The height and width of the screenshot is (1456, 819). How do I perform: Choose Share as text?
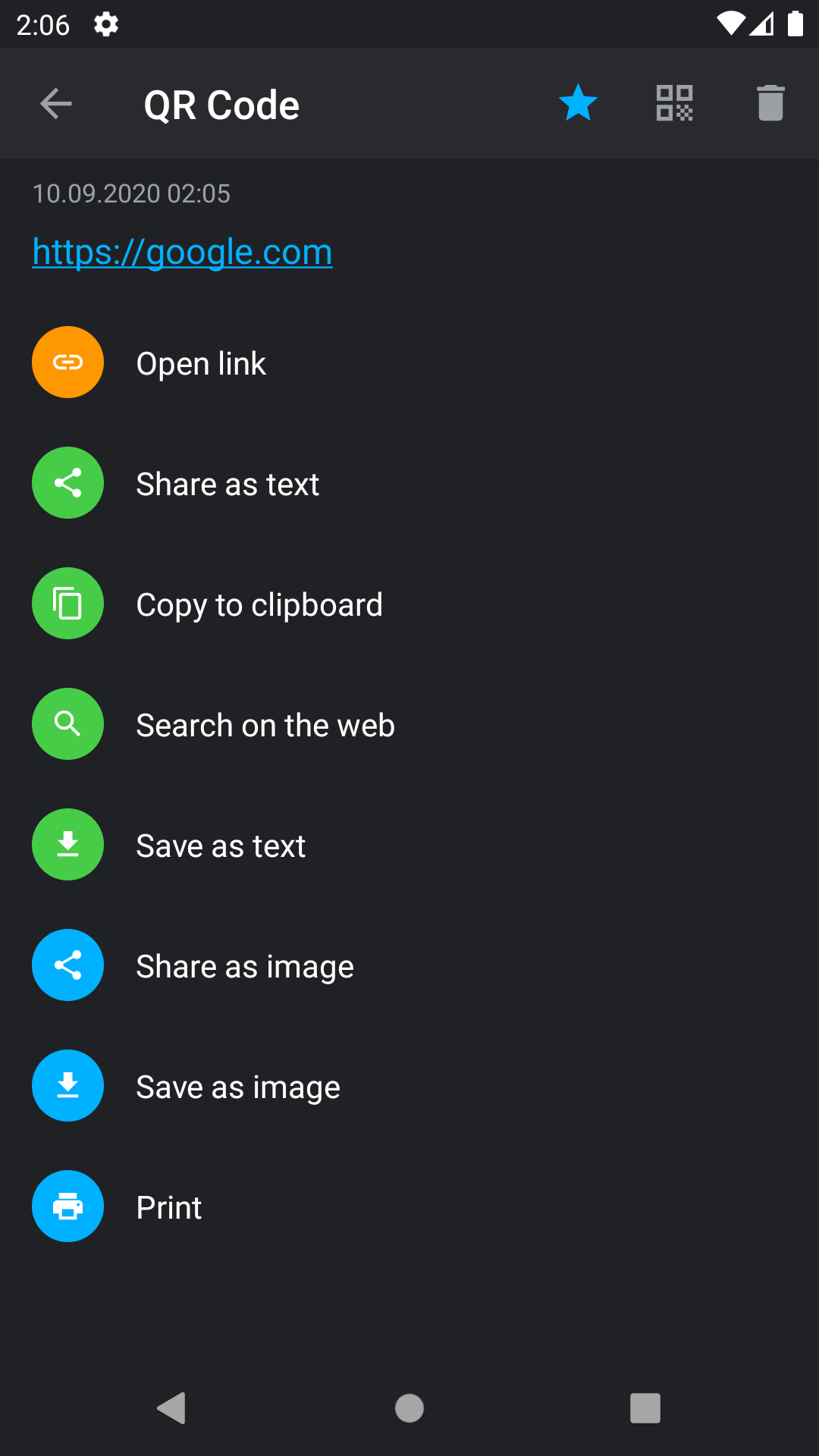[x=227, y=484]
